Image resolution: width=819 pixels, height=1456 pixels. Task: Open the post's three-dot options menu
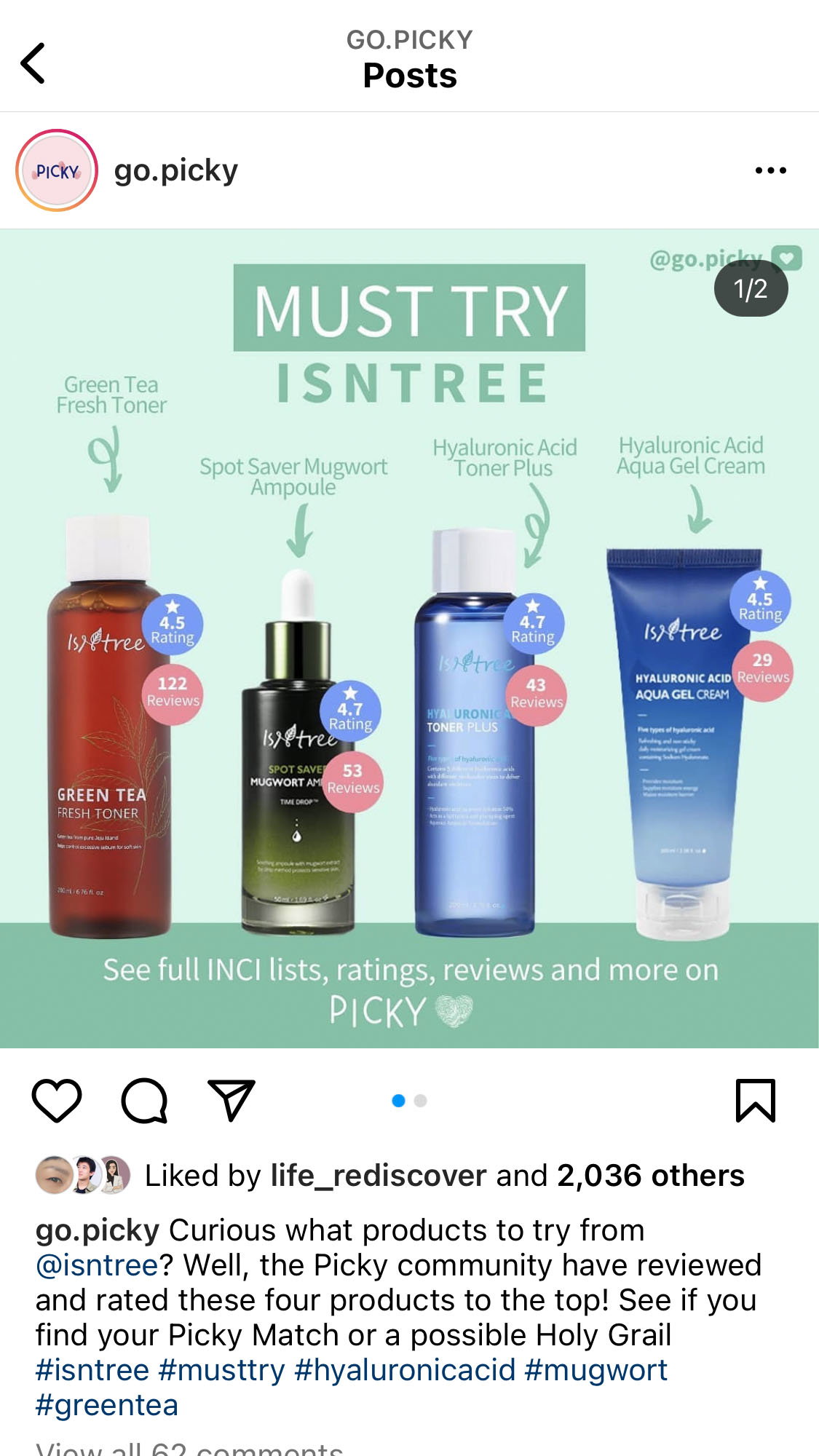point(770,171)
